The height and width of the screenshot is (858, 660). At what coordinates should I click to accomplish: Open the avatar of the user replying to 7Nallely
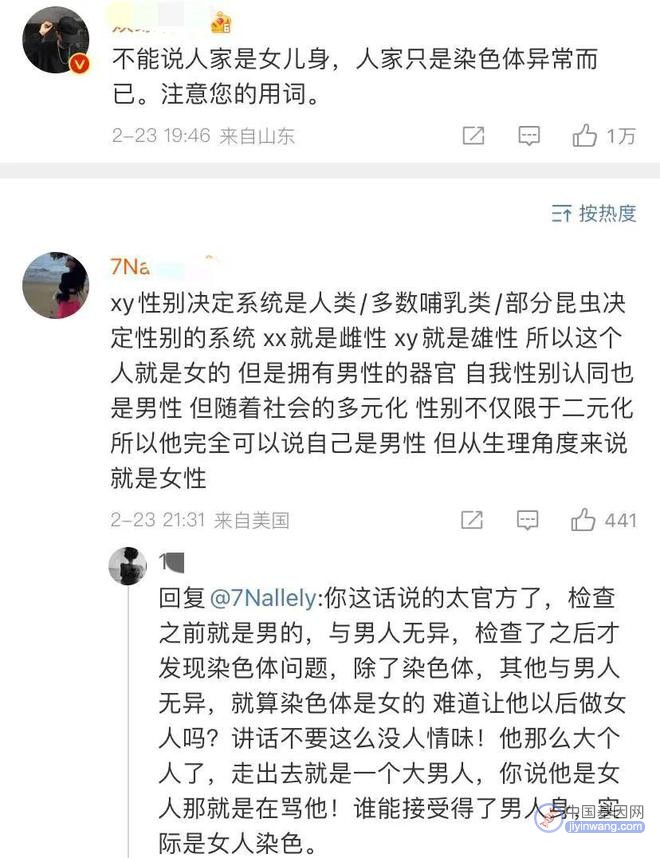(x=128, y=566)
